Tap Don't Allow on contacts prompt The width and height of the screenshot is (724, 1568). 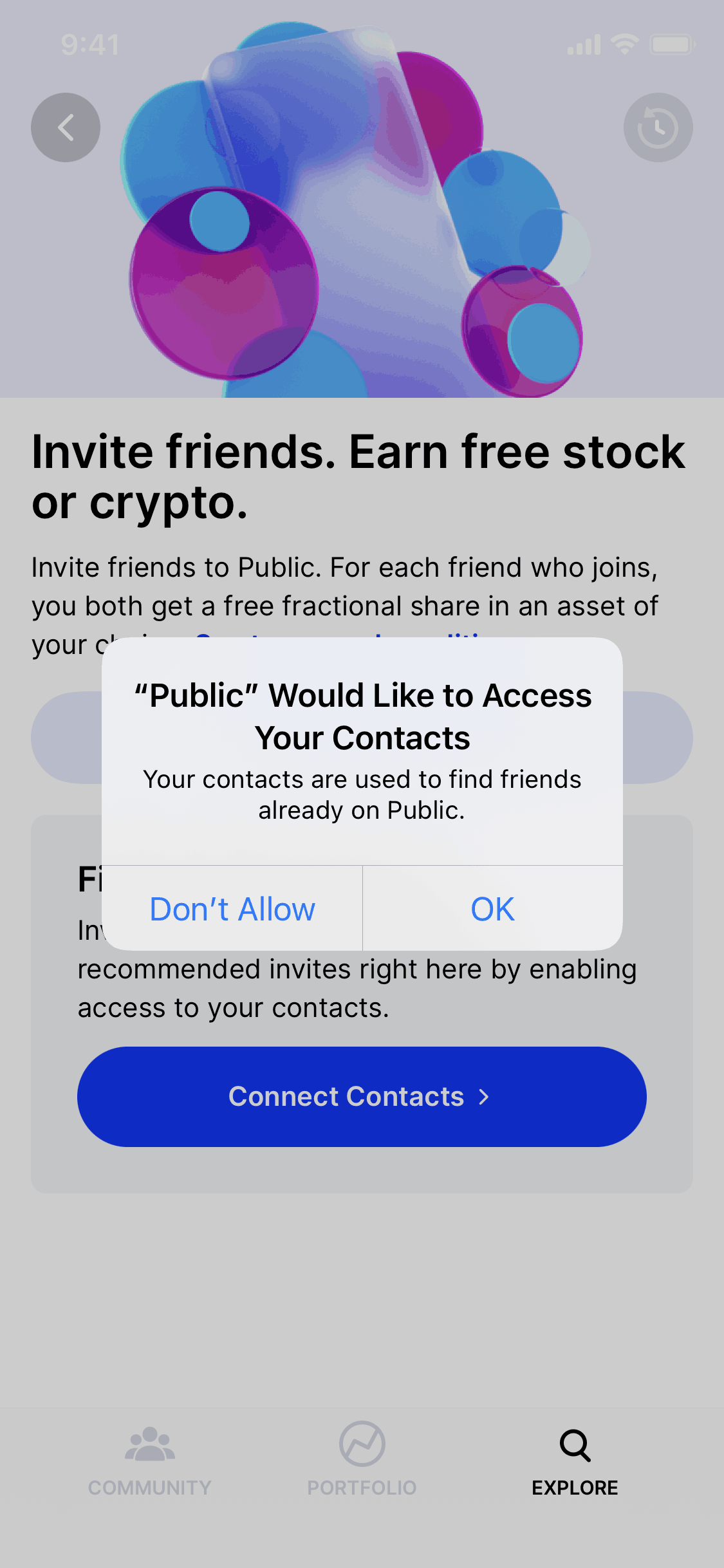232,909
